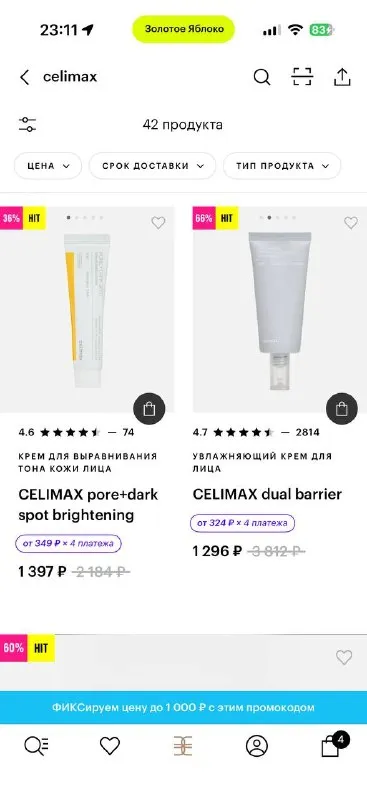Open the search magnifier icon
Viewport: 367px width, 800px height.
coord(262,78)
